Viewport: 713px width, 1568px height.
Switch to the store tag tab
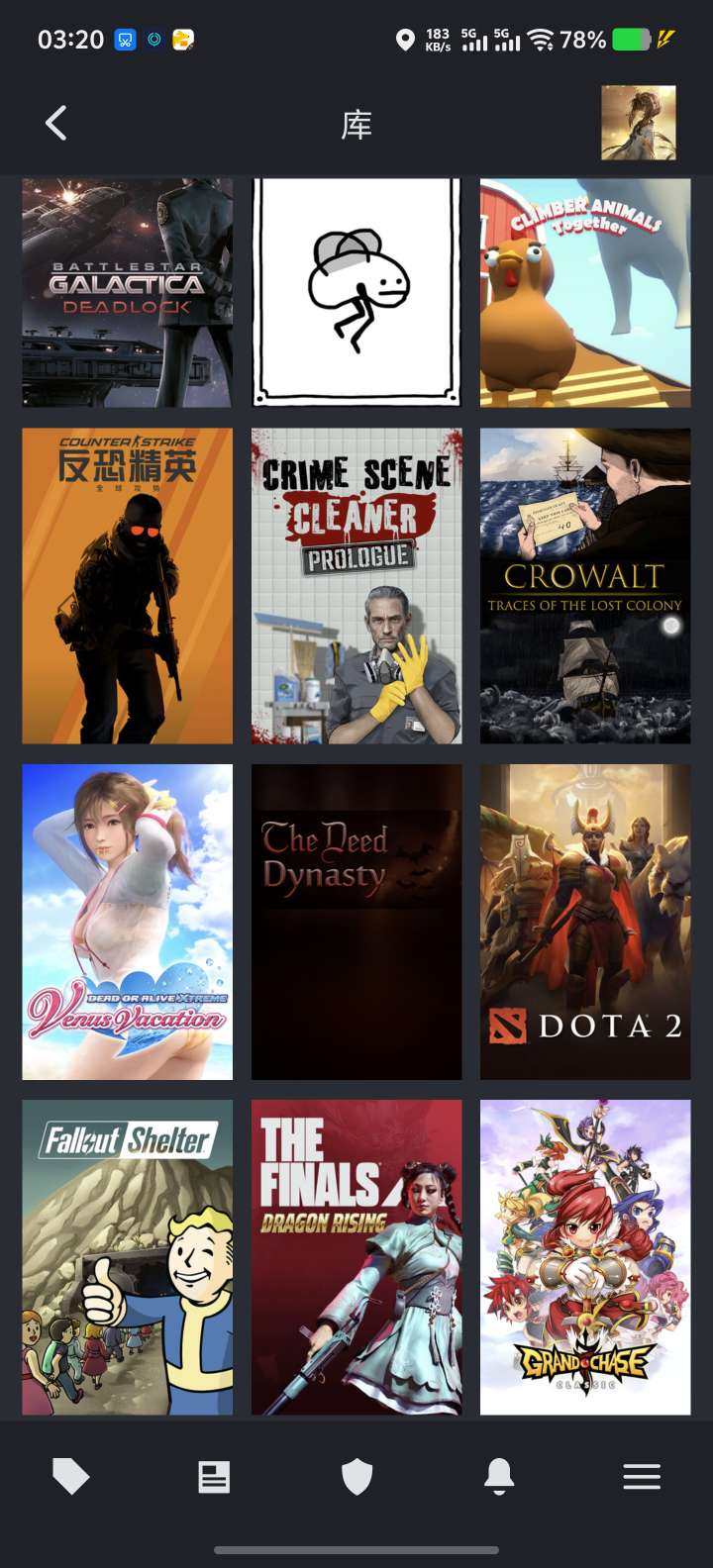tap(70, 1477)
